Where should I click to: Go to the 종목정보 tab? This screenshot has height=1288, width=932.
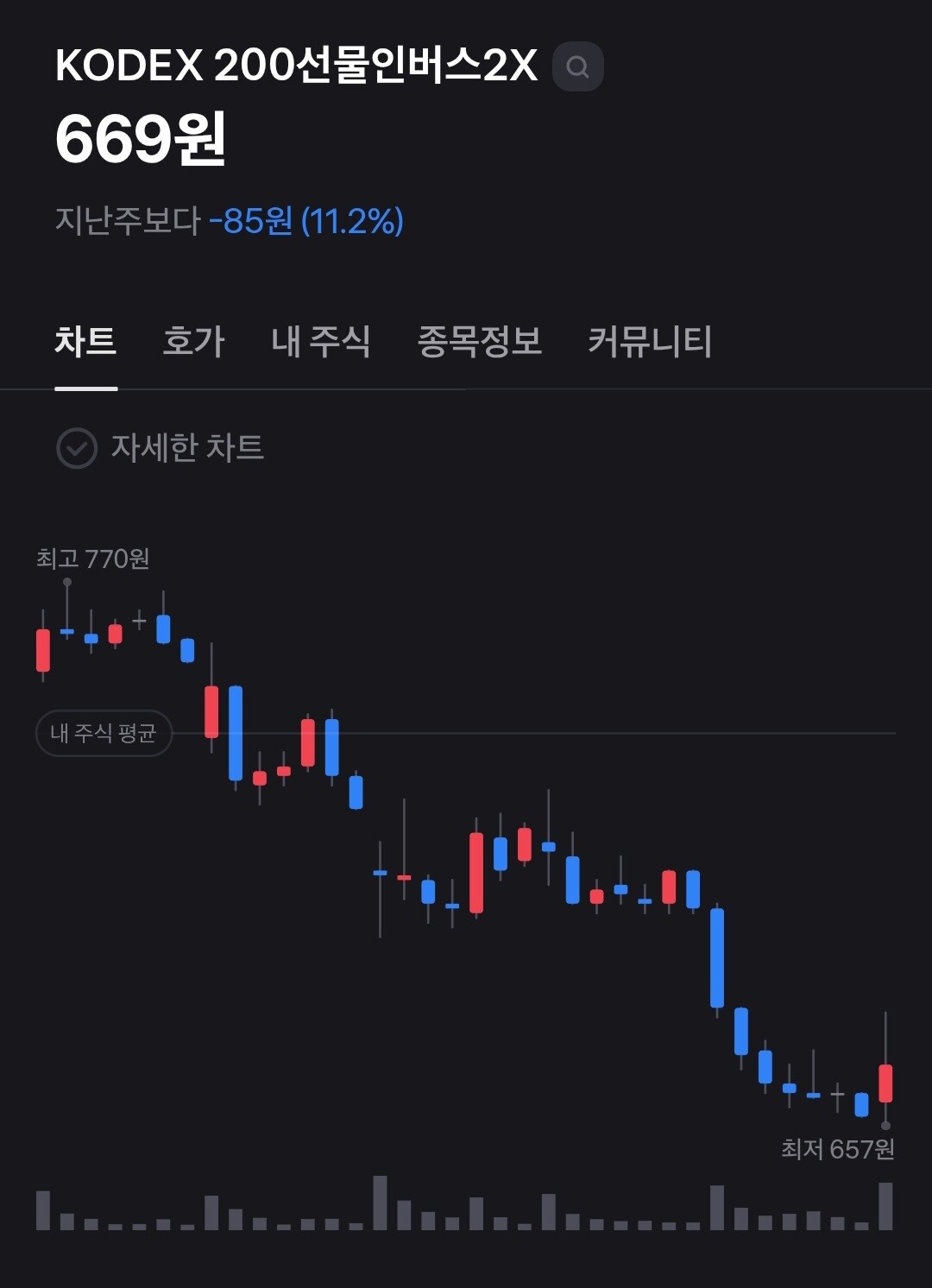point(479,342)
